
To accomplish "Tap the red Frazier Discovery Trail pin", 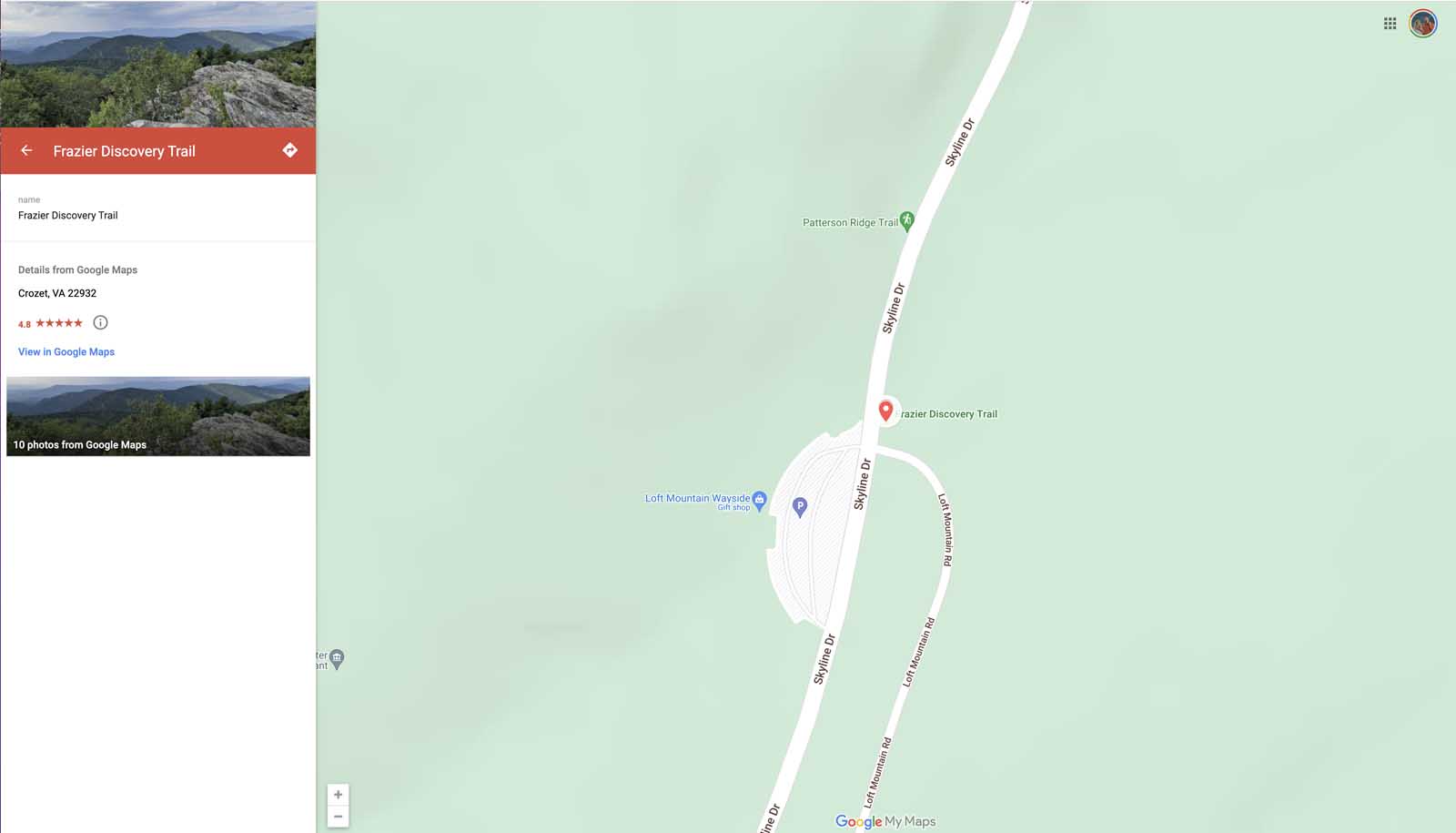I will coord(885,411).
